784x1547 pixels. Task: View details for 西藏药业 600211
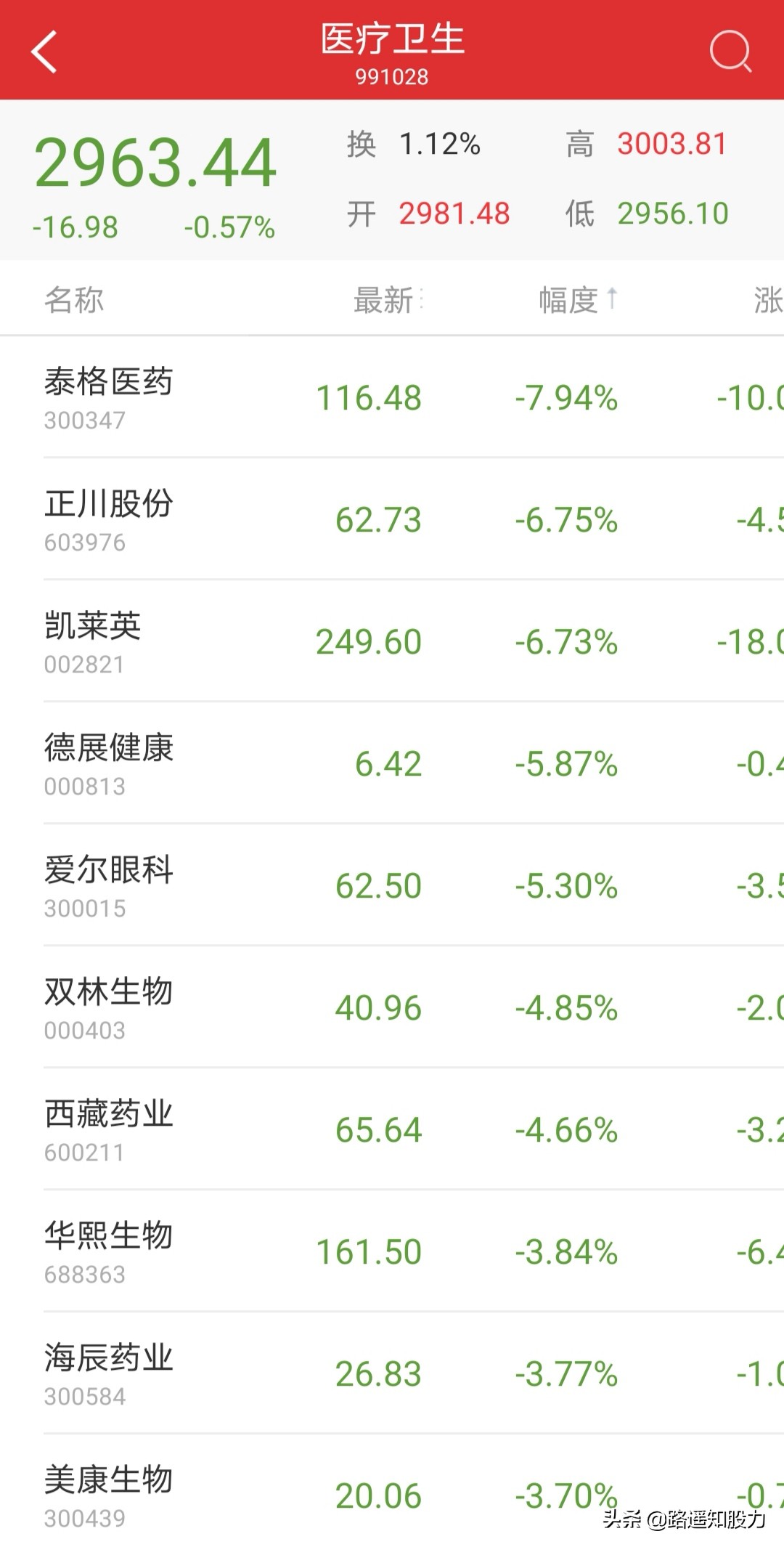coord(392,1129)
